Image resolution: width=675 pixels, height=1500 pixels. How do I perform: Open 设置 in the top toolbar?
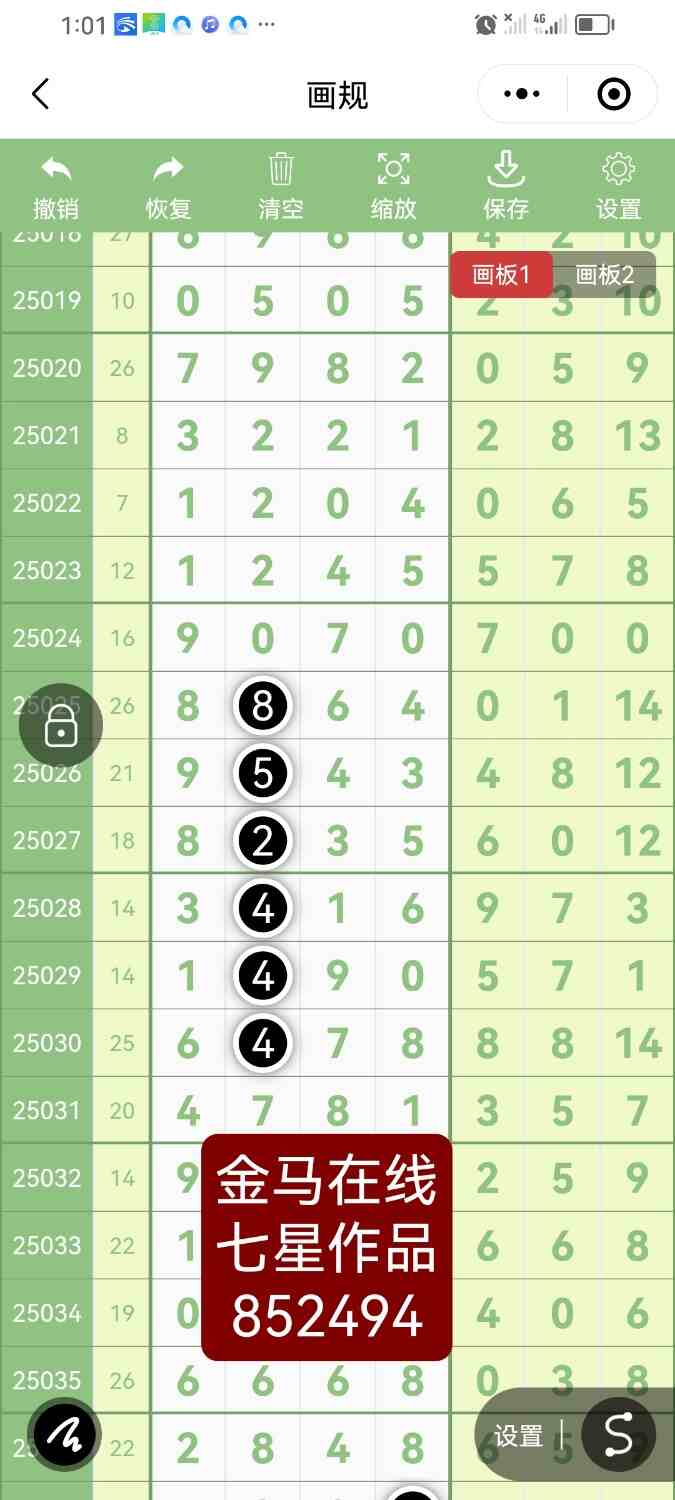click(619, 186)
